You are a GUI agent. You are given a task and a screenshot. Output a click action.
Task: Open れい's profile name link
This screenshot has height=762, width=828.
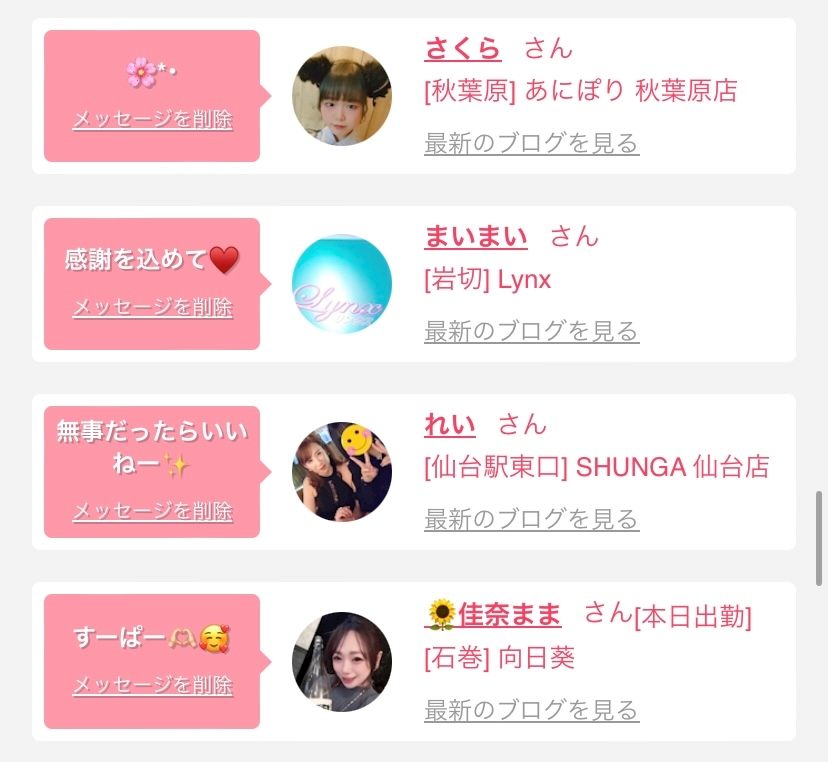pos(450,424)
